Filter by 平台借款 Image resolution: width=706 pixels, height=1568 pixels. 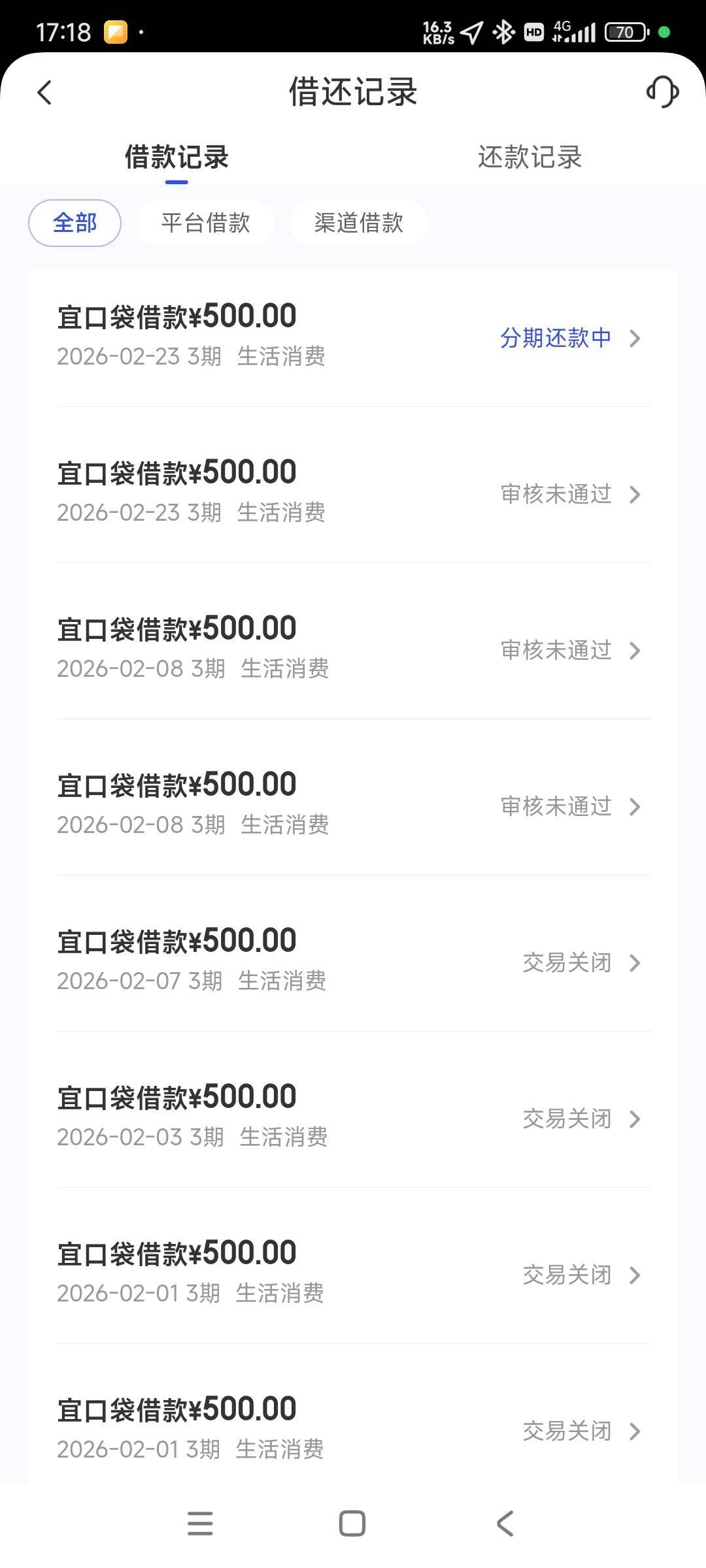[x=205, y=223]
